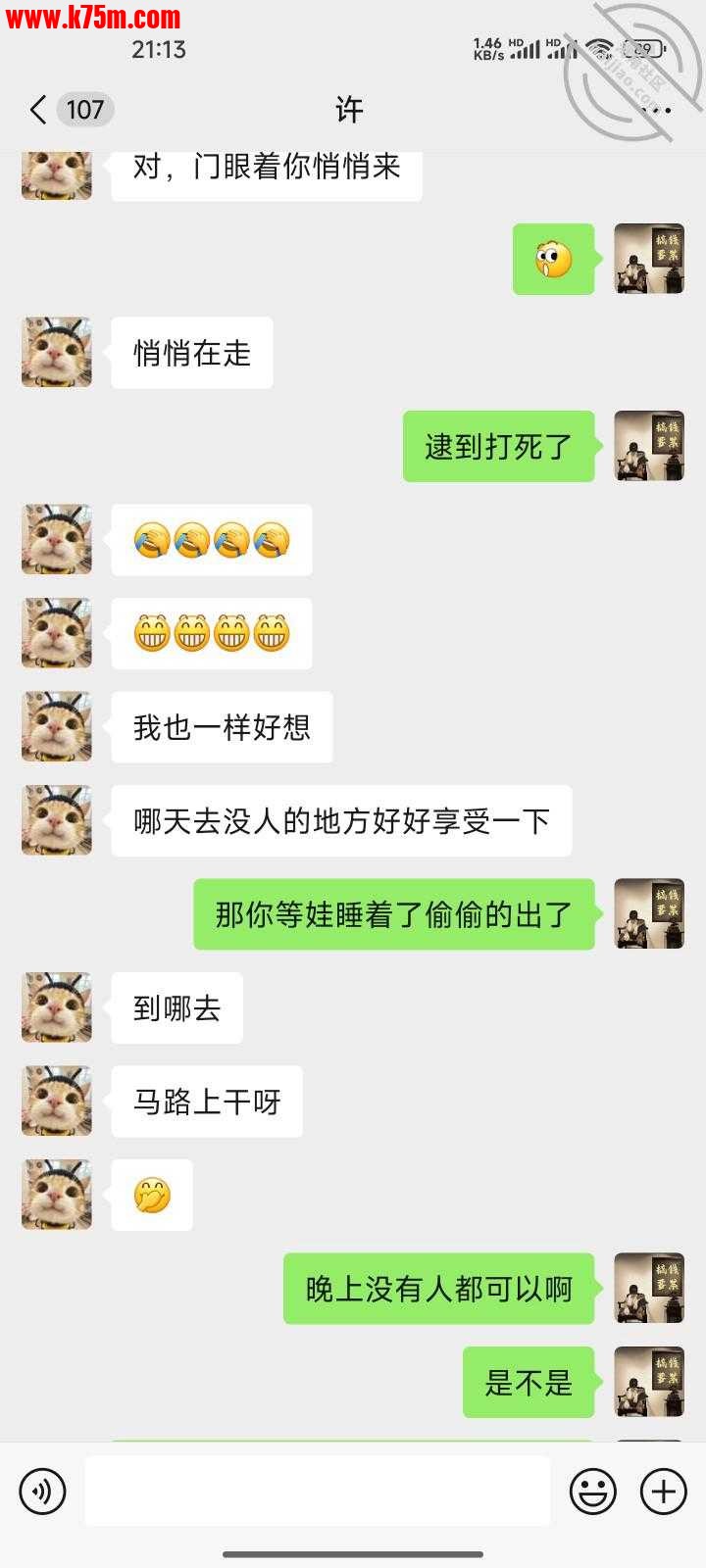
Task: Open the emoji sticker panel
Action: point(593,1492)
